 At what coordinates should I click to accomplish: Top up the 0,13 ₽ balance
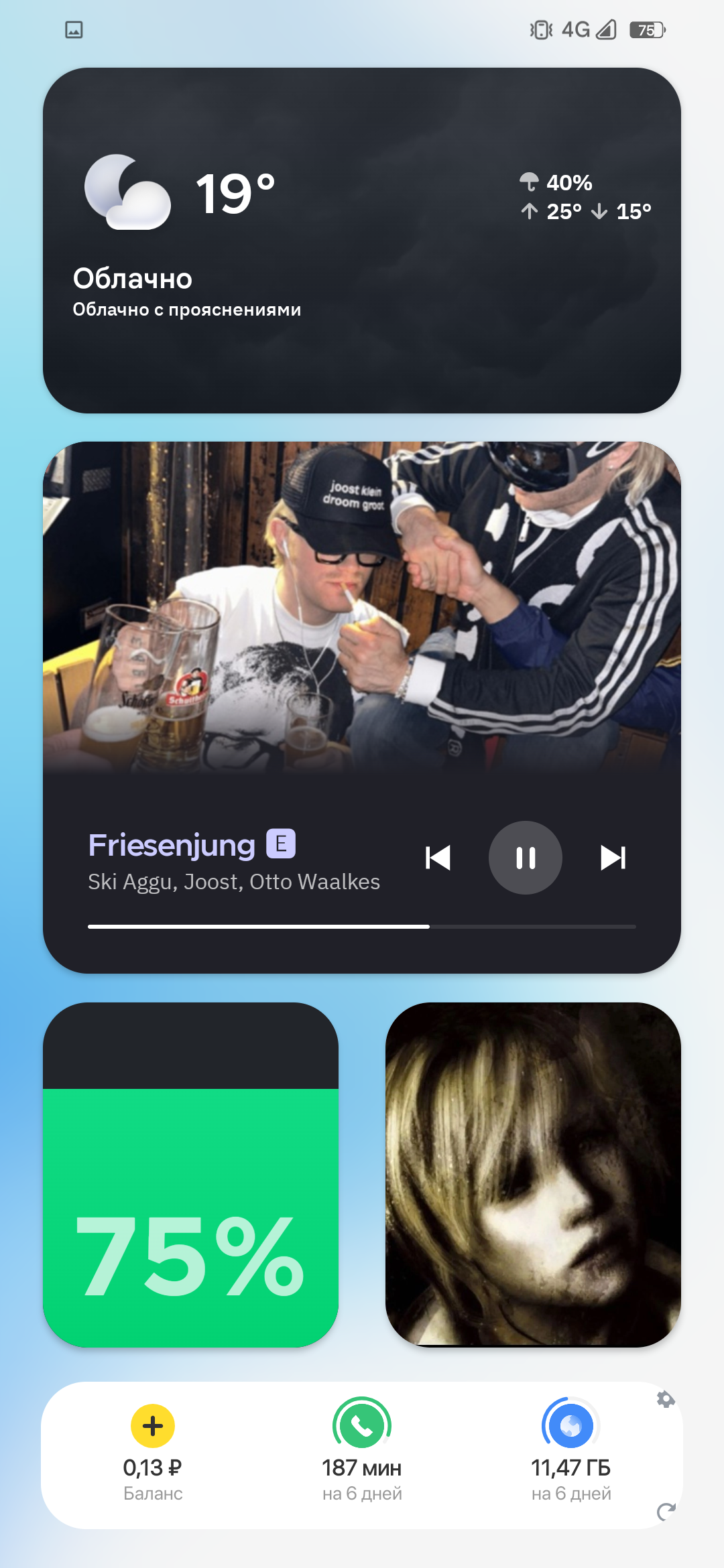(153, 1425)
